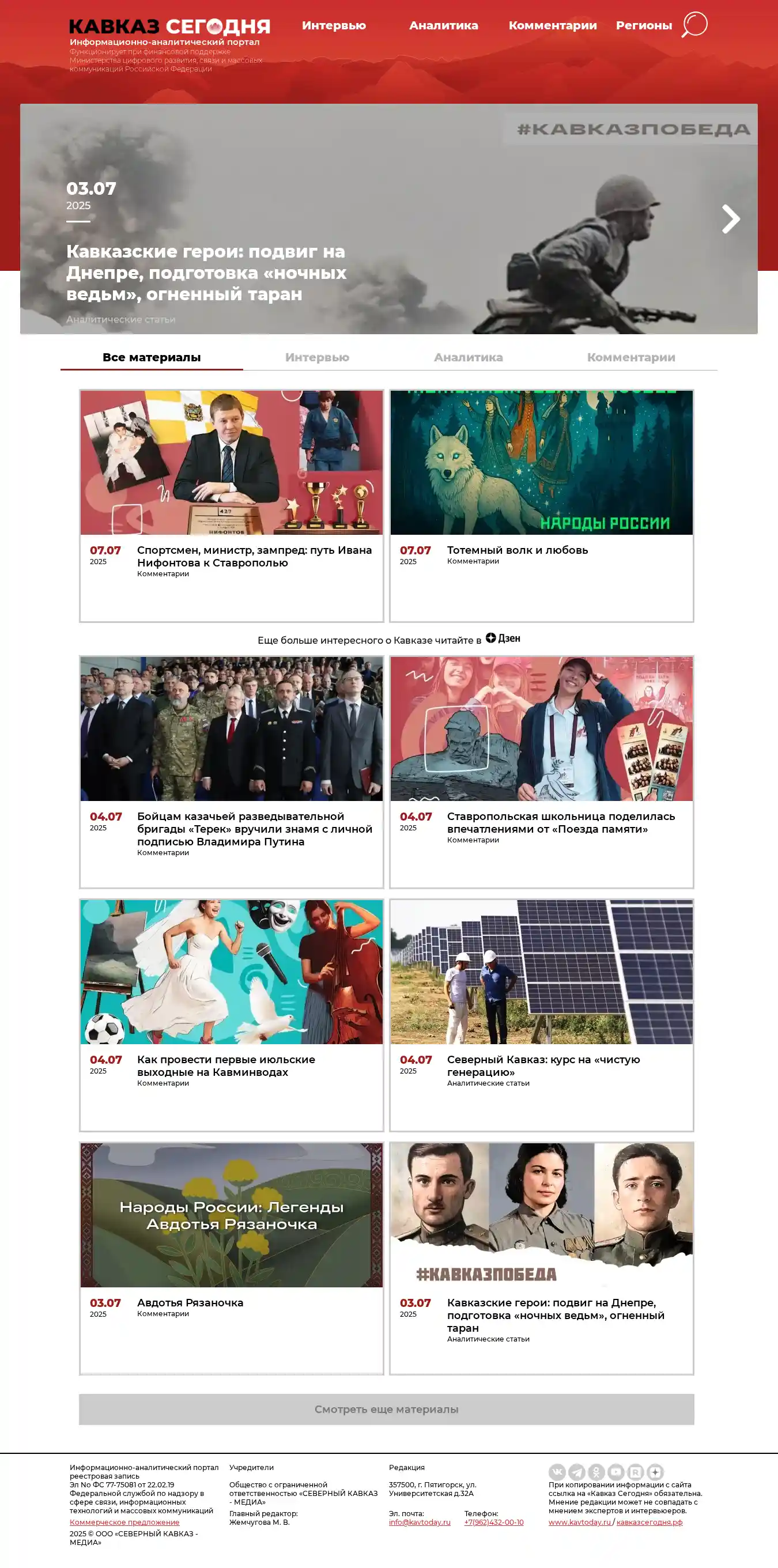Open the Интервью section in the top menu
Image resolution: width=778 pixels, height=1568 pixels.
[x=334, y=25]
